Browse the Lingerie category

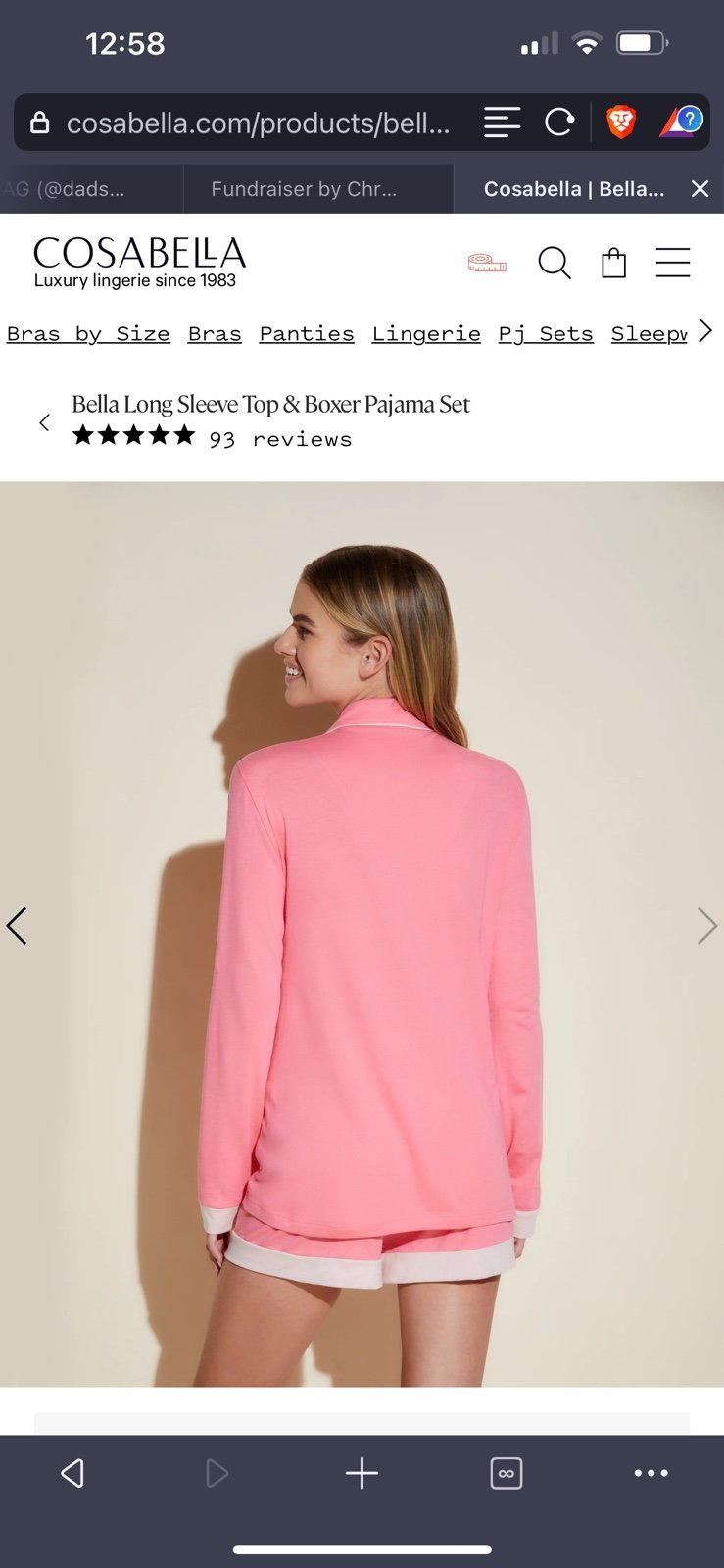pyautogui.click(x=426, y=334)
